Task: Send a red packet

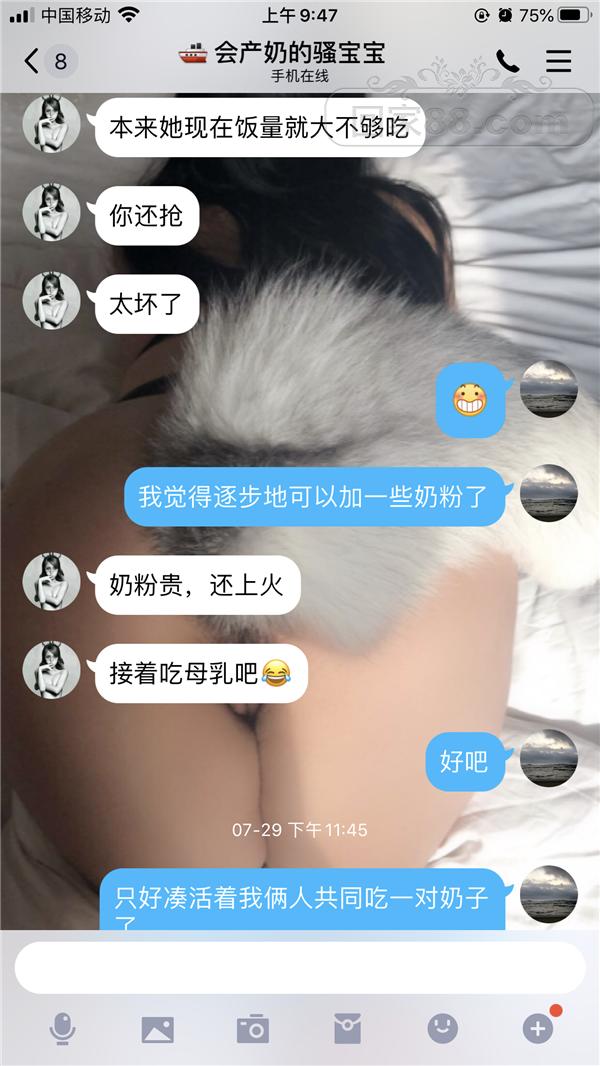Action: (347, 1028)
